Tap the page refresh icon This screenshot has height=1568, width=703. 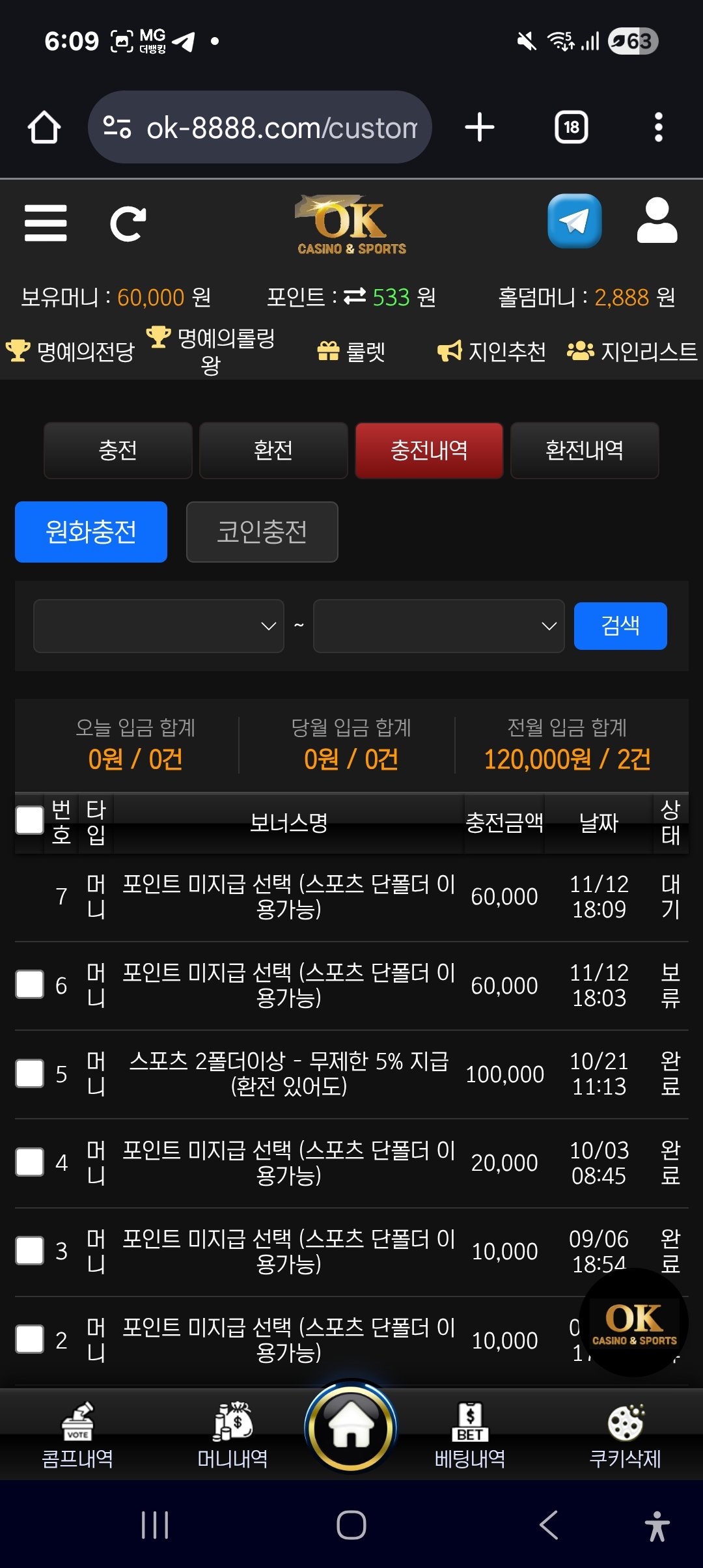pos(128,223)
